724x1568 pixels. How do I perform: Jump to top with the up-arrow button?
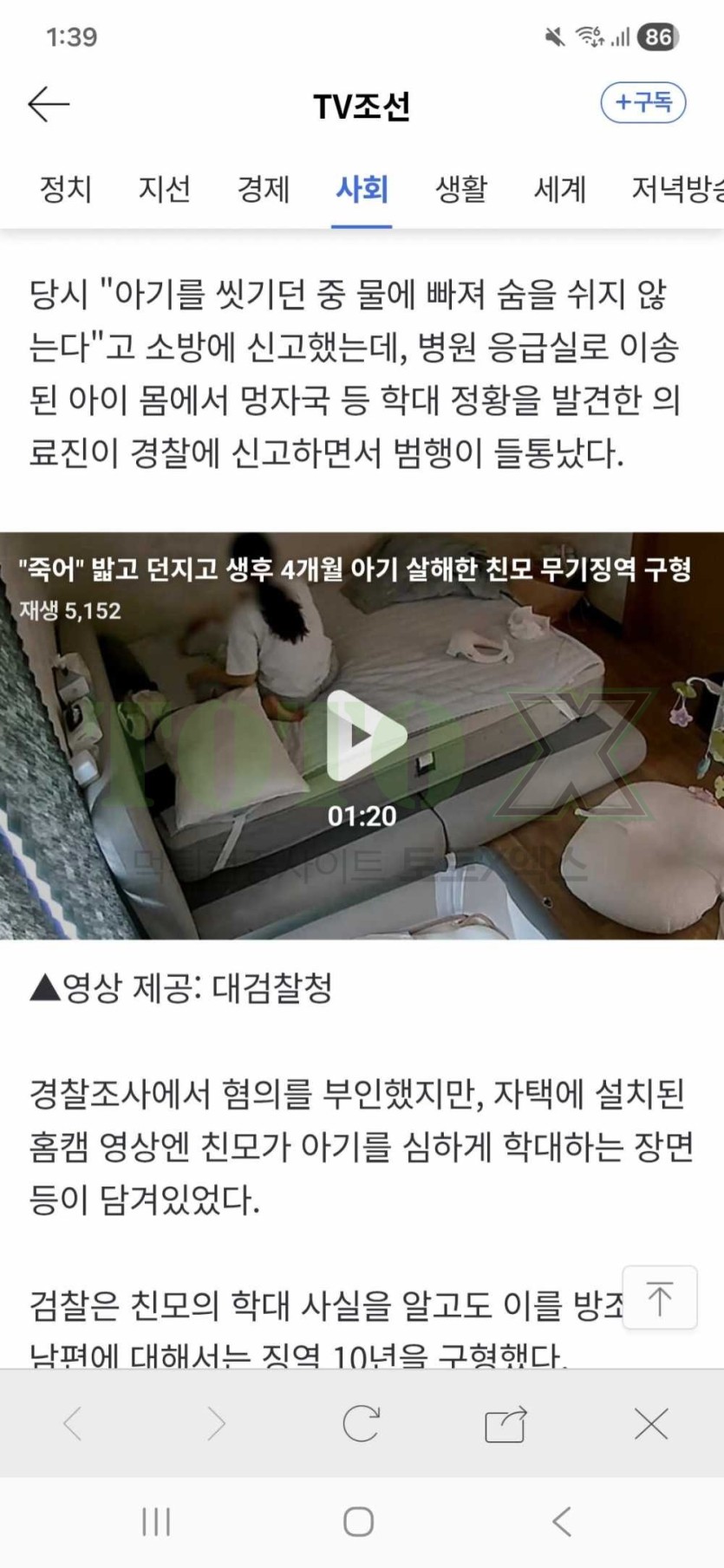(x=660, y=1298)
